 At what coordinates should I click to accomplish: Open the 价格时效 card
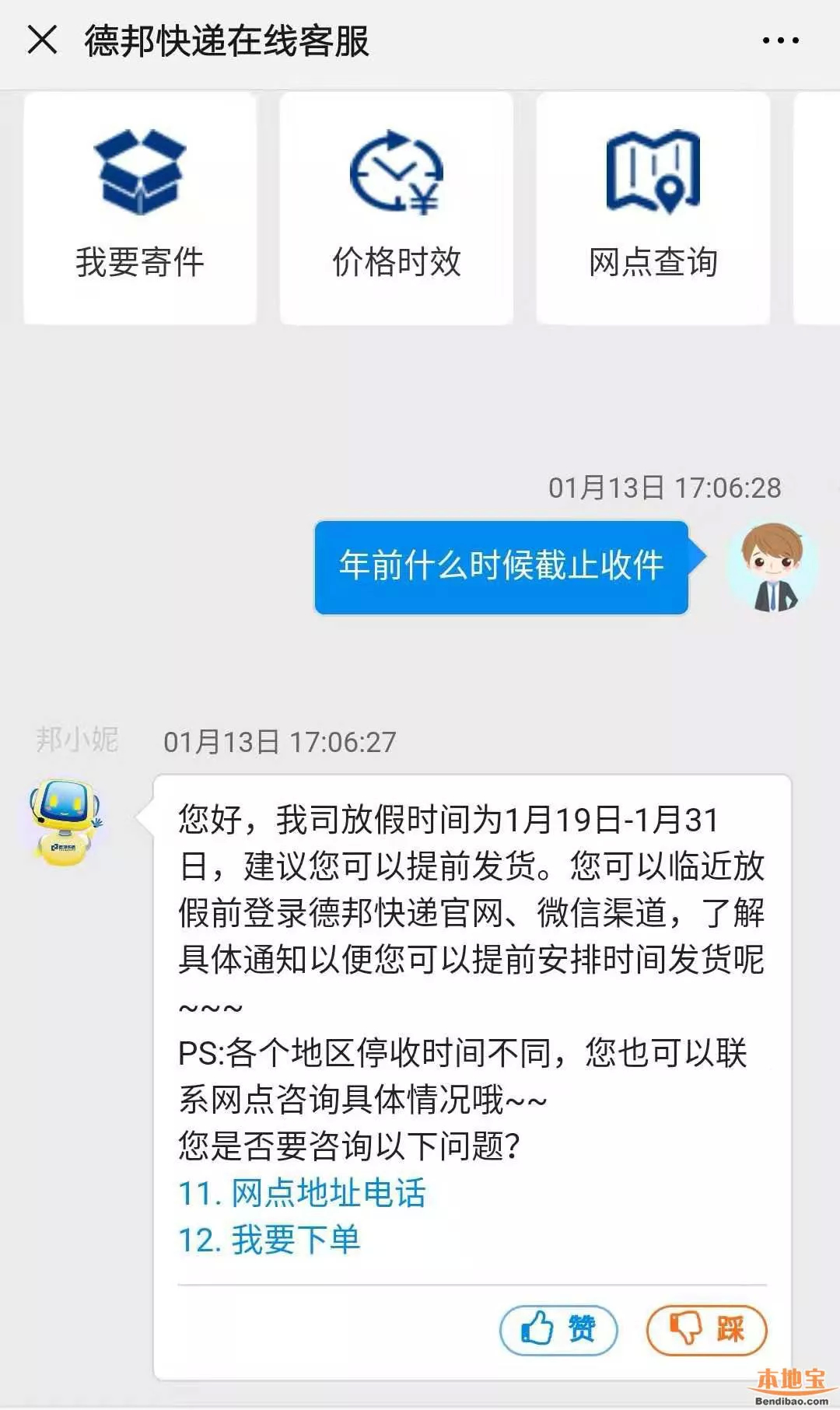[x=397, y=208]
